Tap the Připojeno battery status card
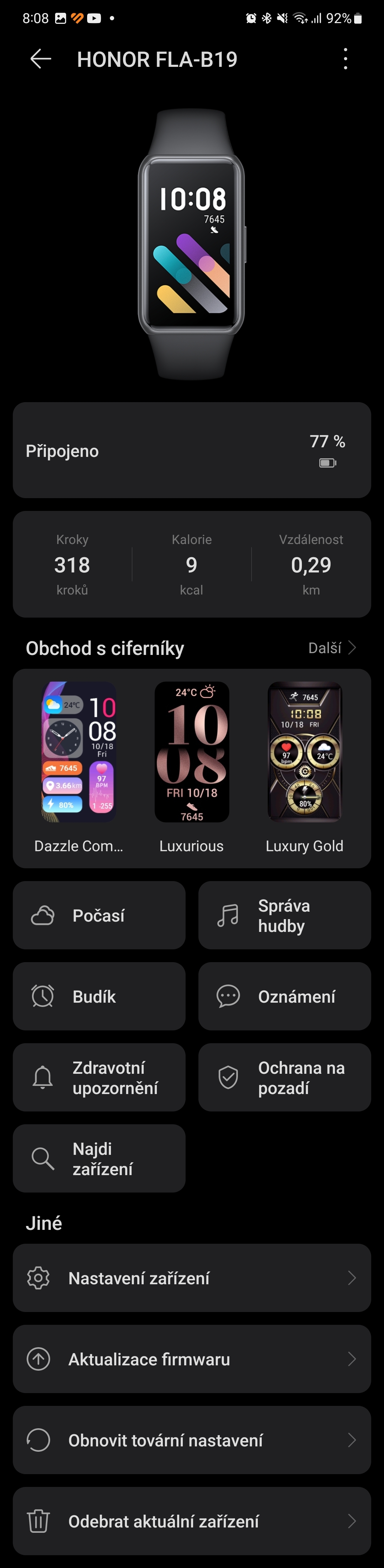 pos(192,450)
